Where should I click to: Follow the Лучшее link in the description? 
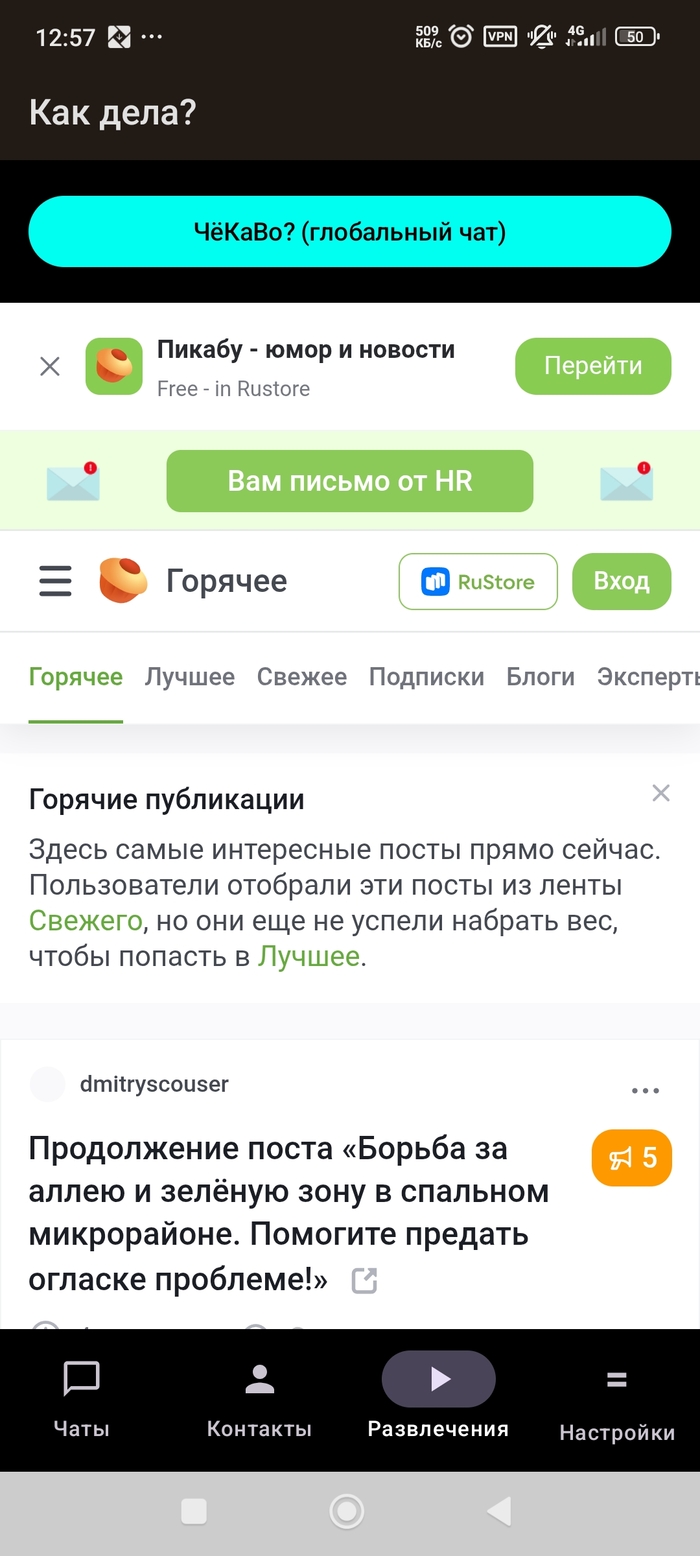pos(308,956)
